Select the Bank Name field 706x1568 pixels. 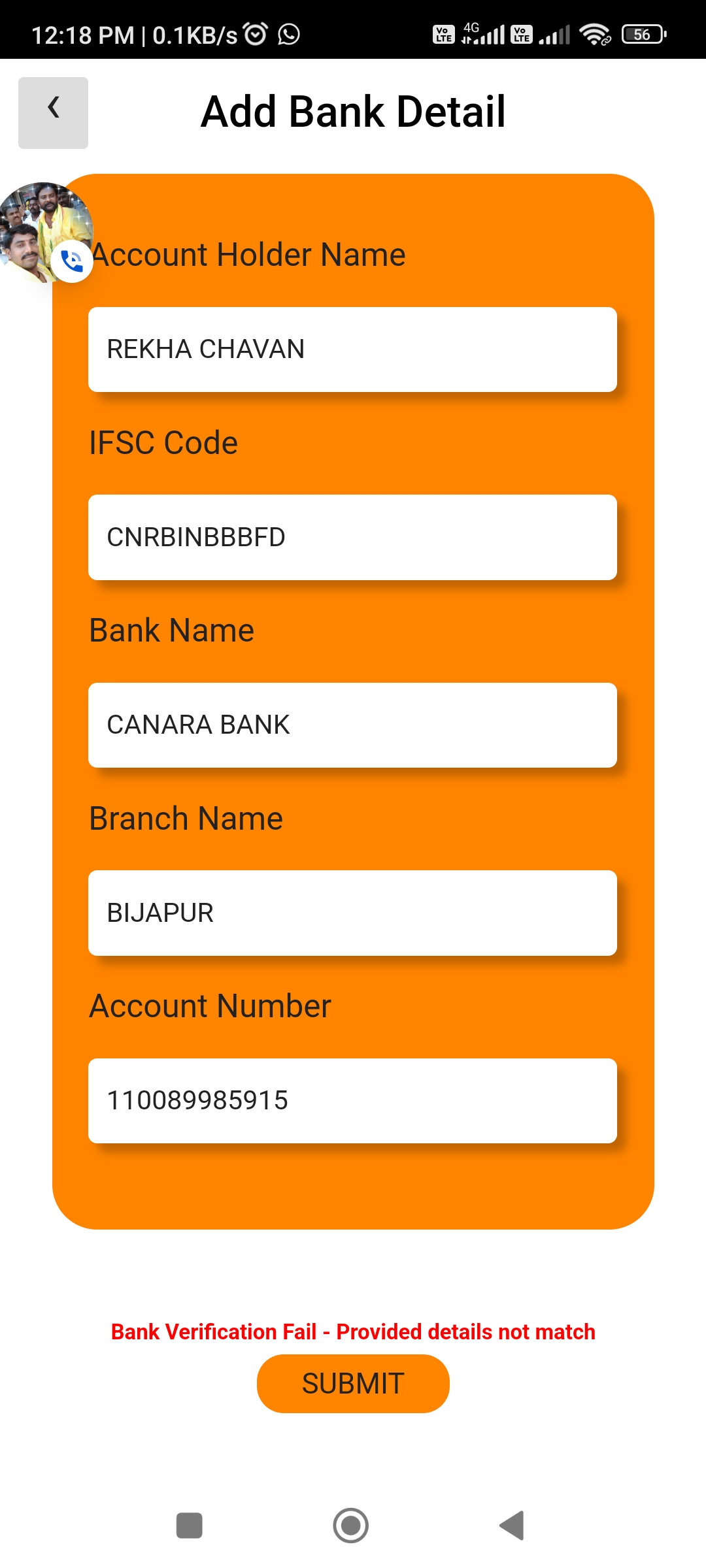coord(352,725)
